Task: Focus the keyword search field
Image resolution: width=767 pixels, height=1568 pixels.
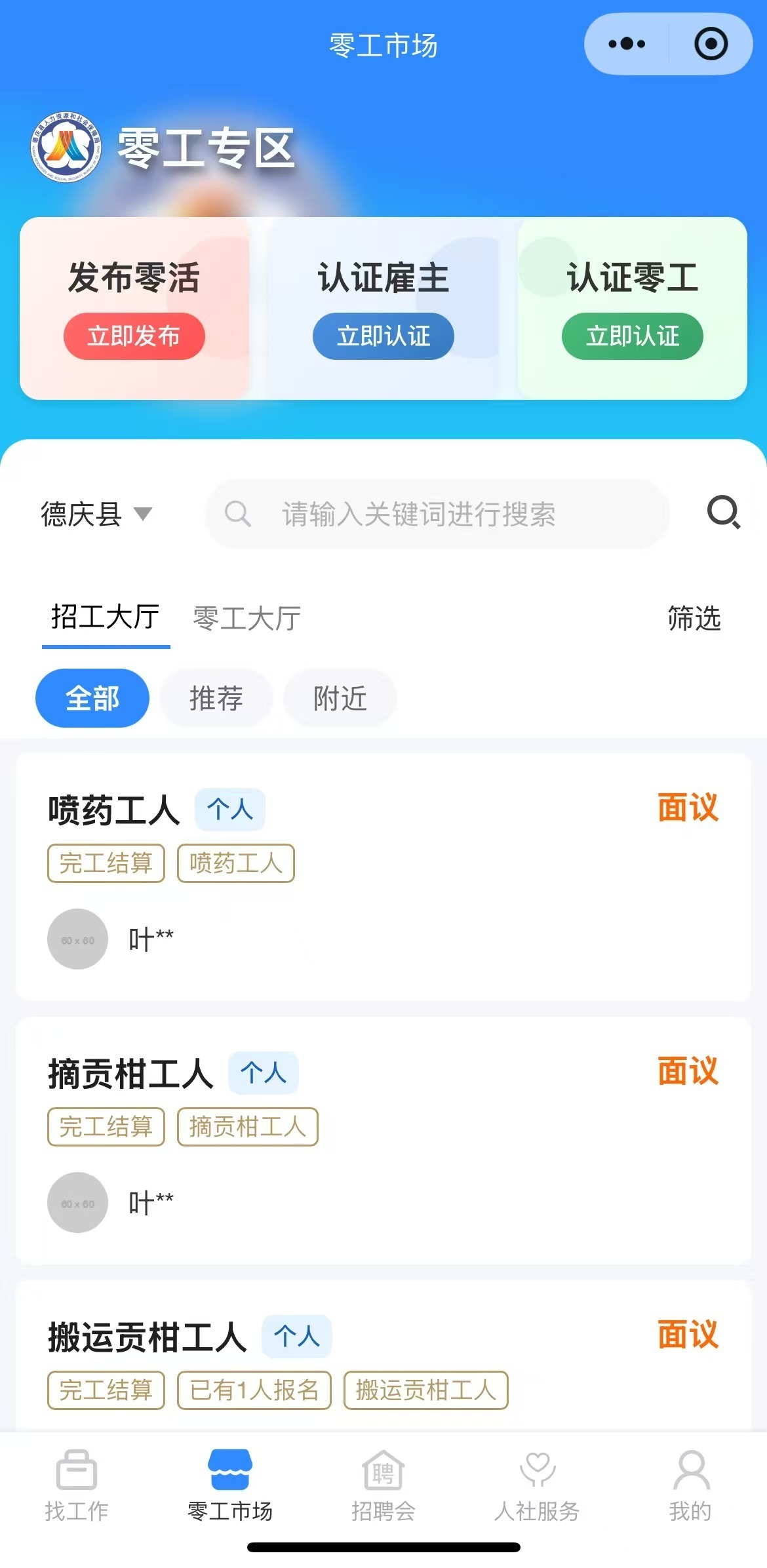Action: pyautogui.click(x=437, y=514)
